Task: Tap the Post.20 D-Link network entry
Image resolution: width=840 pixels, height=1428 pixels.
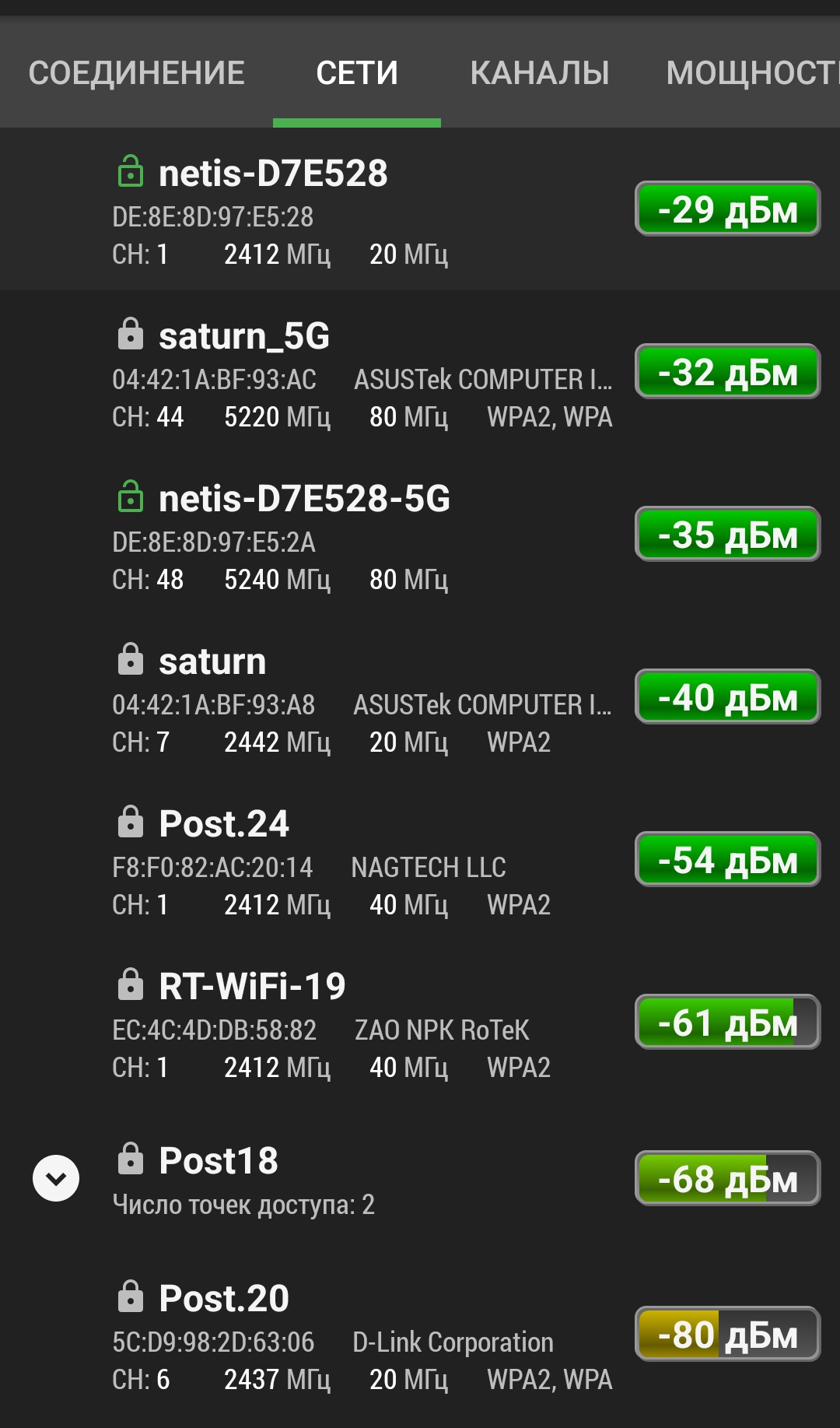Action: 420,1335
